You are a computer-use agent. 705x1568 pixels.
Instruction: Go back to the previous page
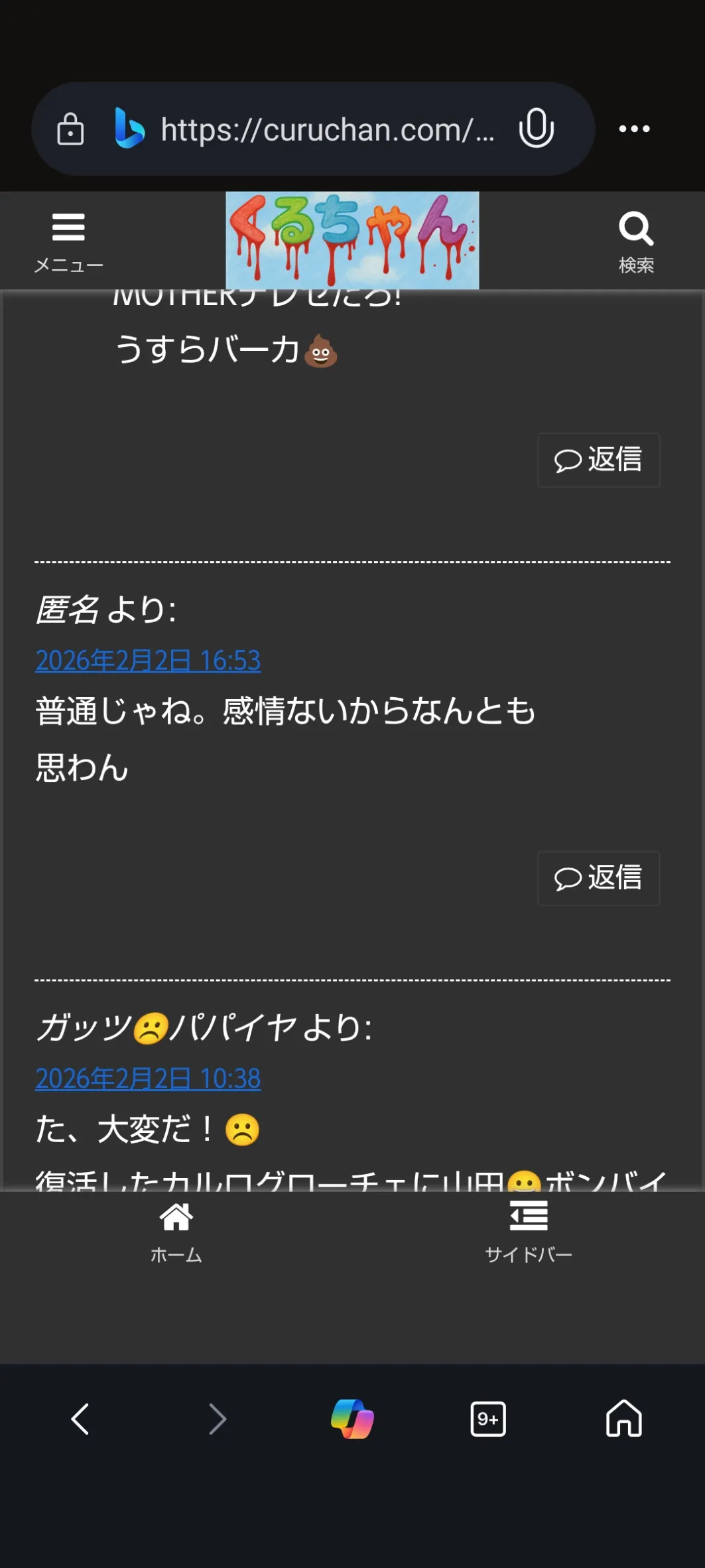coord(80,1419)
